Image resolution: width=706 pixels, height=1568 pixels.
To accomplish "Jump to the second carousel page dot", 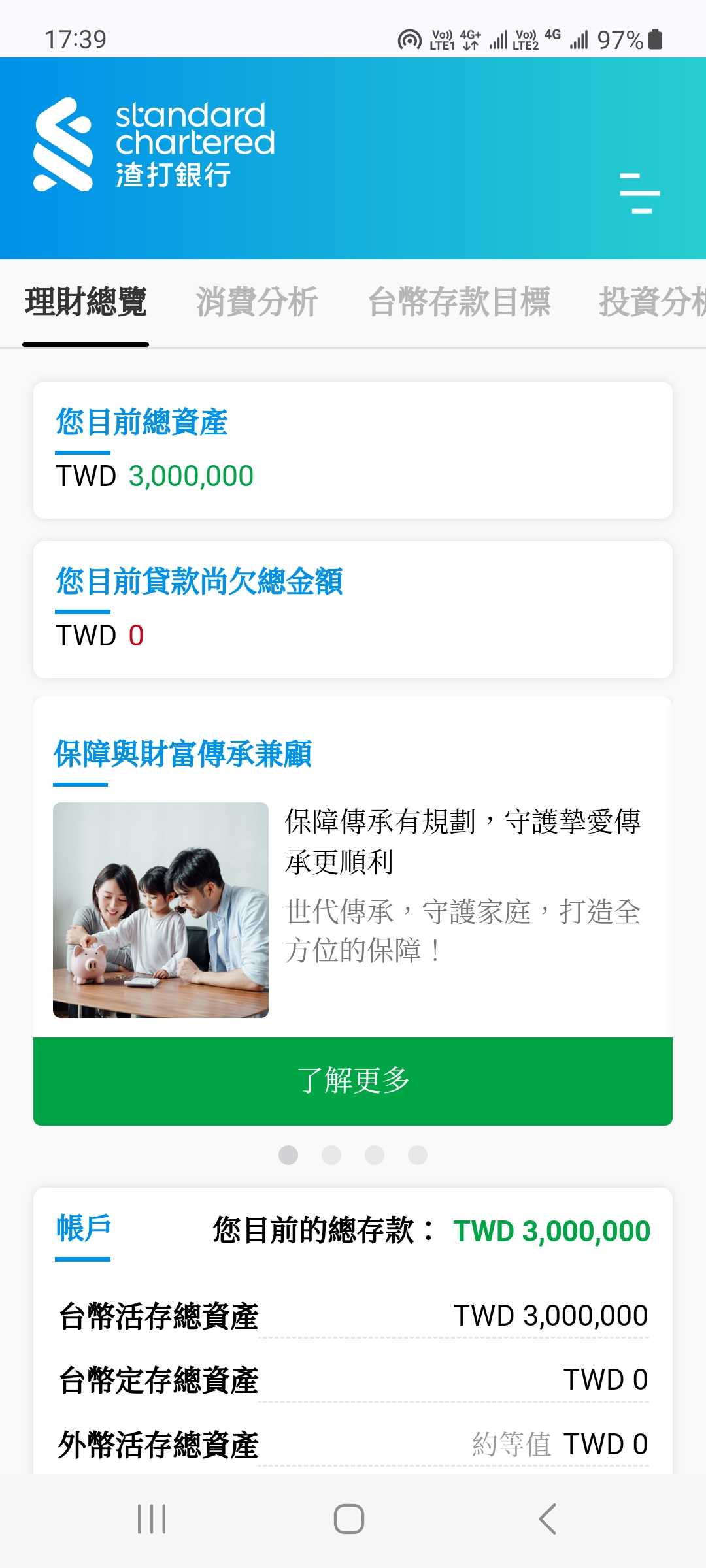I will (331, 1155).
